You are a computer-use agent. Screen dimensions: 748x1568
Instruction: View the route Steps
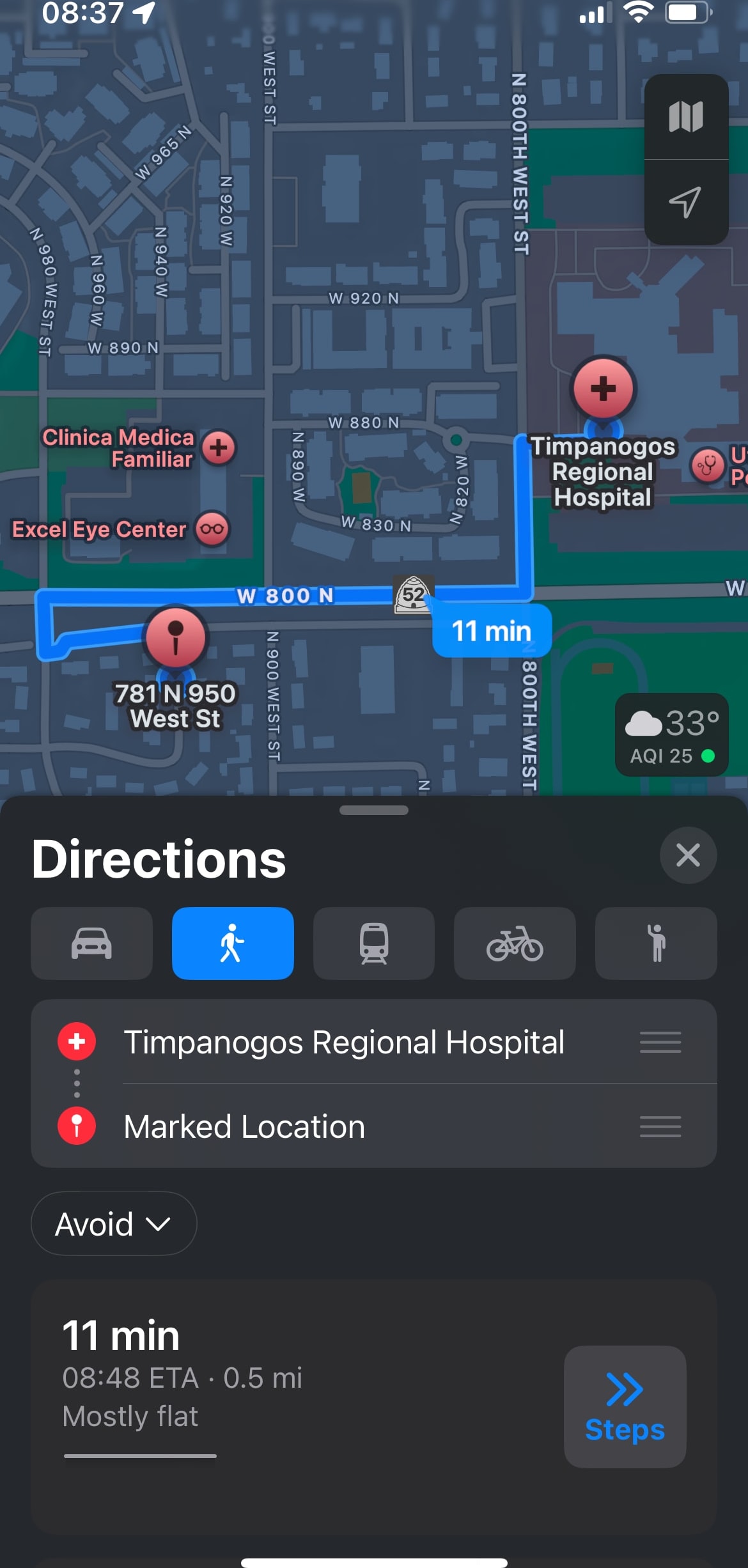pos(625,1407)
